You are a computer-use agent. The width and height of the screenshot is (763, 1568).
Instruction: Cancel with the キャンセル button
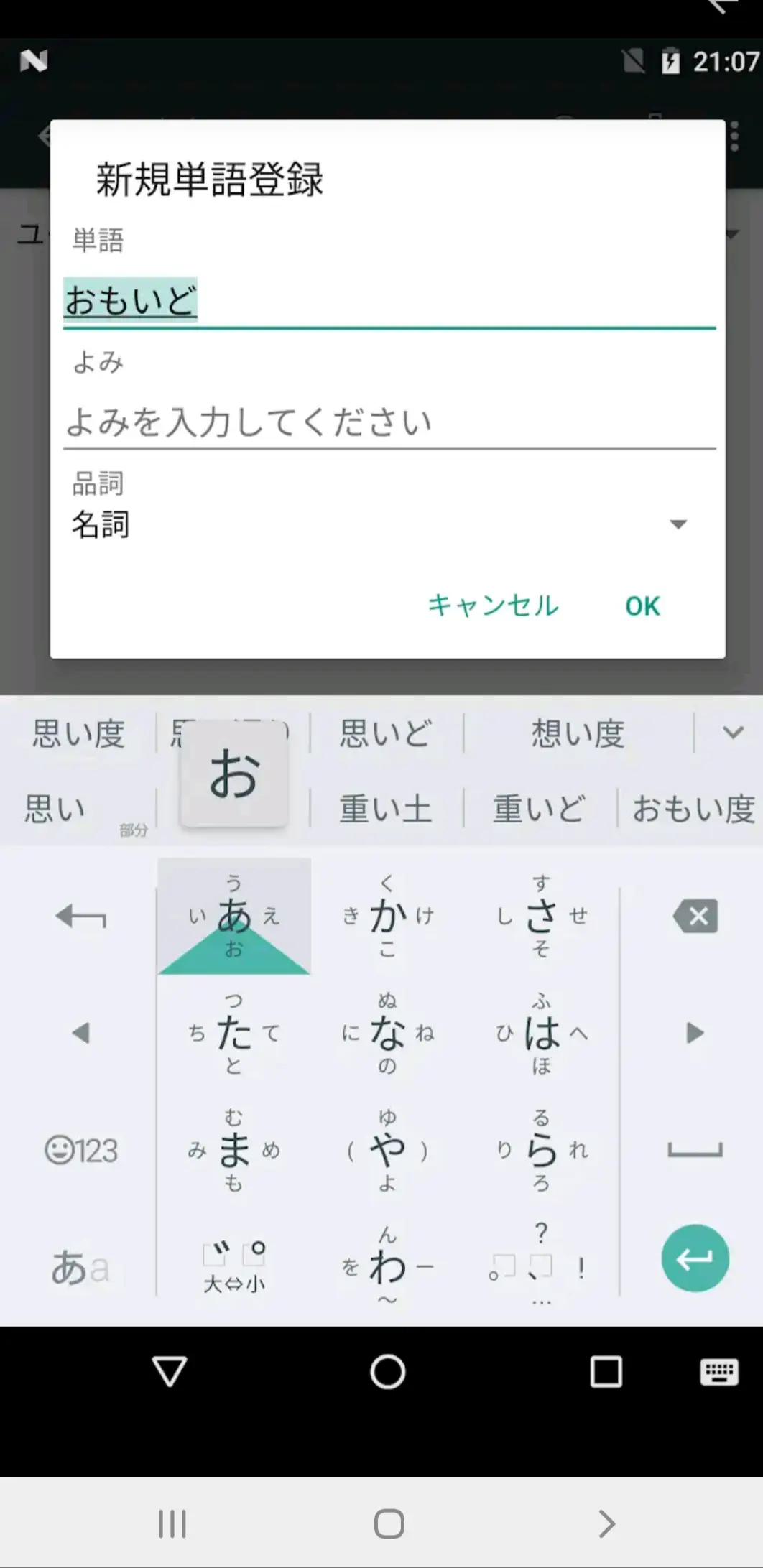click(493, 606)
